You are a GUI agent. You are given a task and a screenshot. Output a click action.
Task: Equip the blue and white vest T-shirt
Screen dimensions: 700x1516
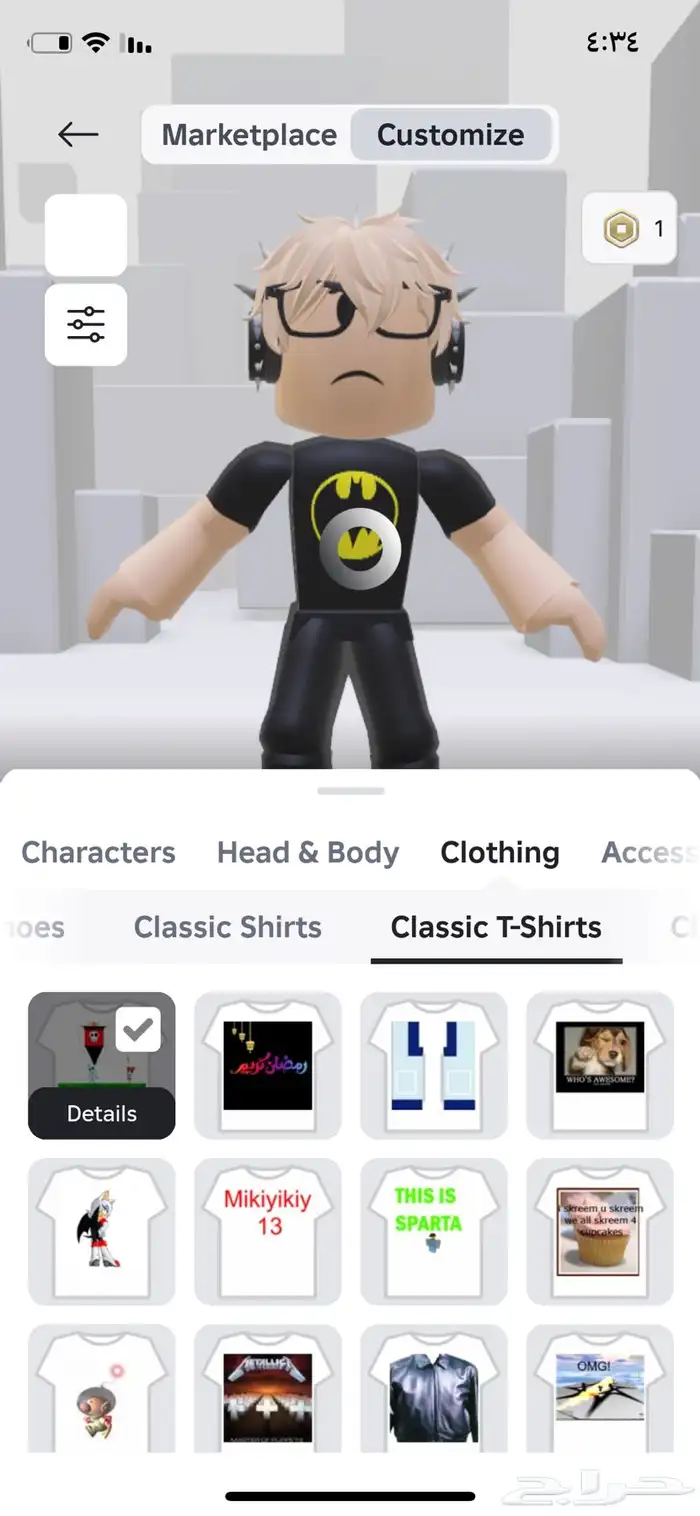tap(433, 1065)
